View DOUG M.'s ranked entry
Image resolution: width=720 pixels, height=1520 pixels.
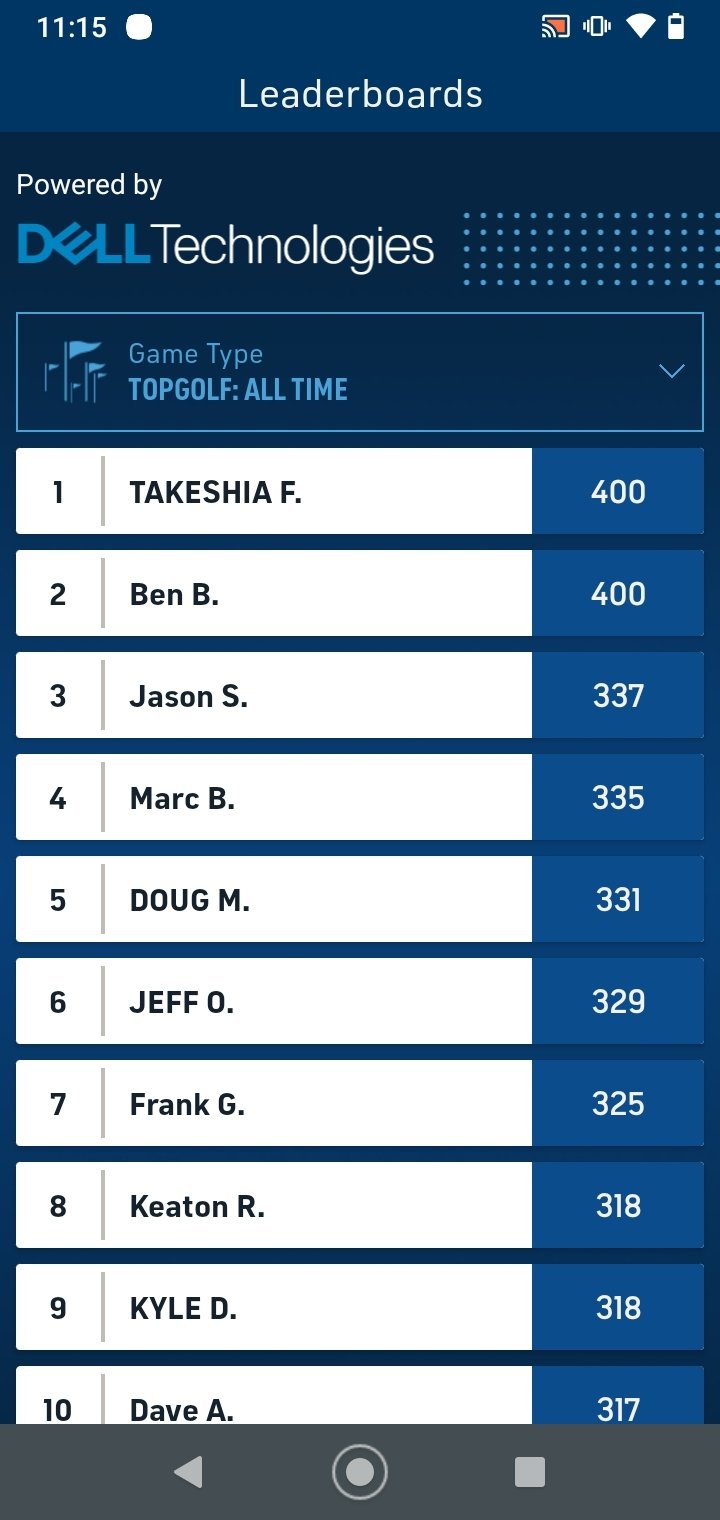click(x=360, y=899)
